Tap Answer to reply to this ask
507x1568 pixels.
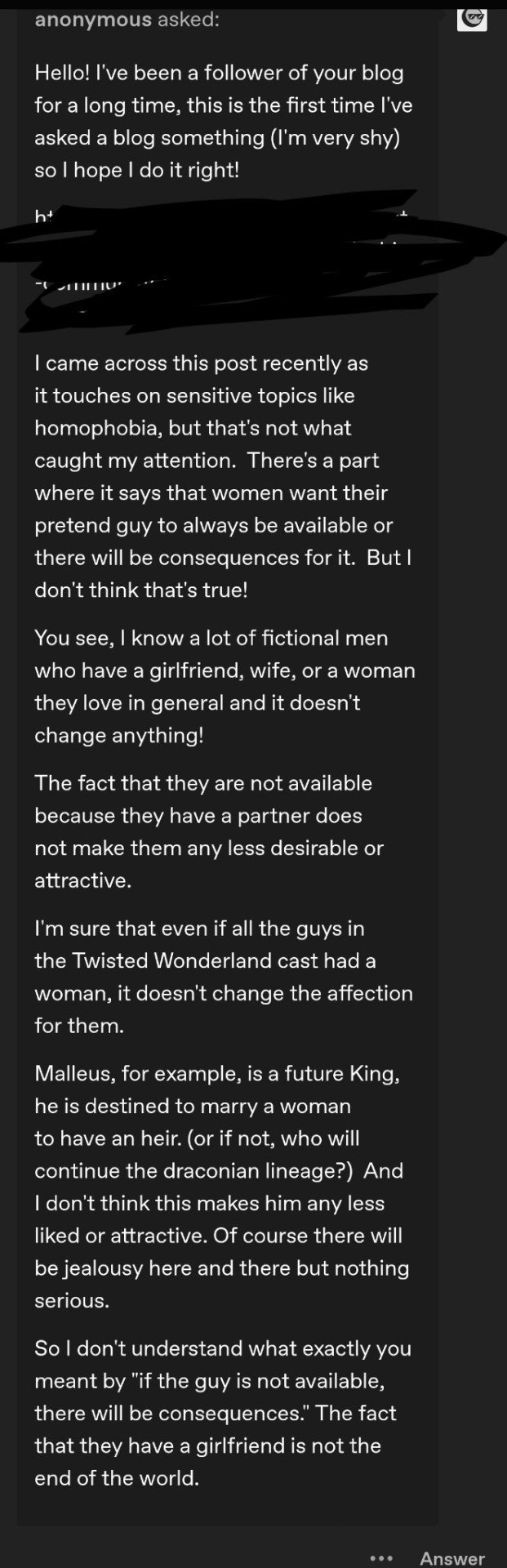point(451,1558)
